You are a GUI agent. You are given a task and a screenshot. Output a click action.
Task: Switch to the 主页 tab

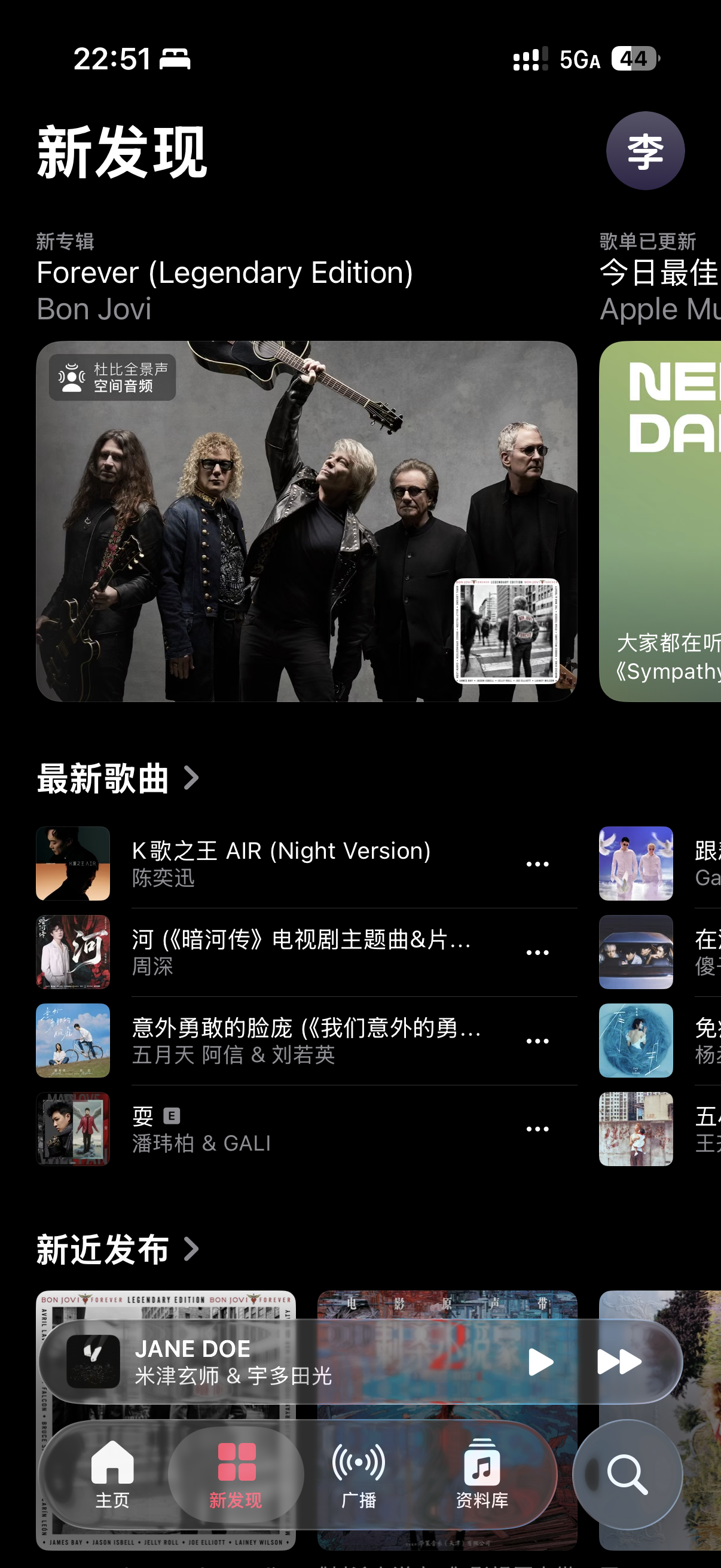(112, 1474)
